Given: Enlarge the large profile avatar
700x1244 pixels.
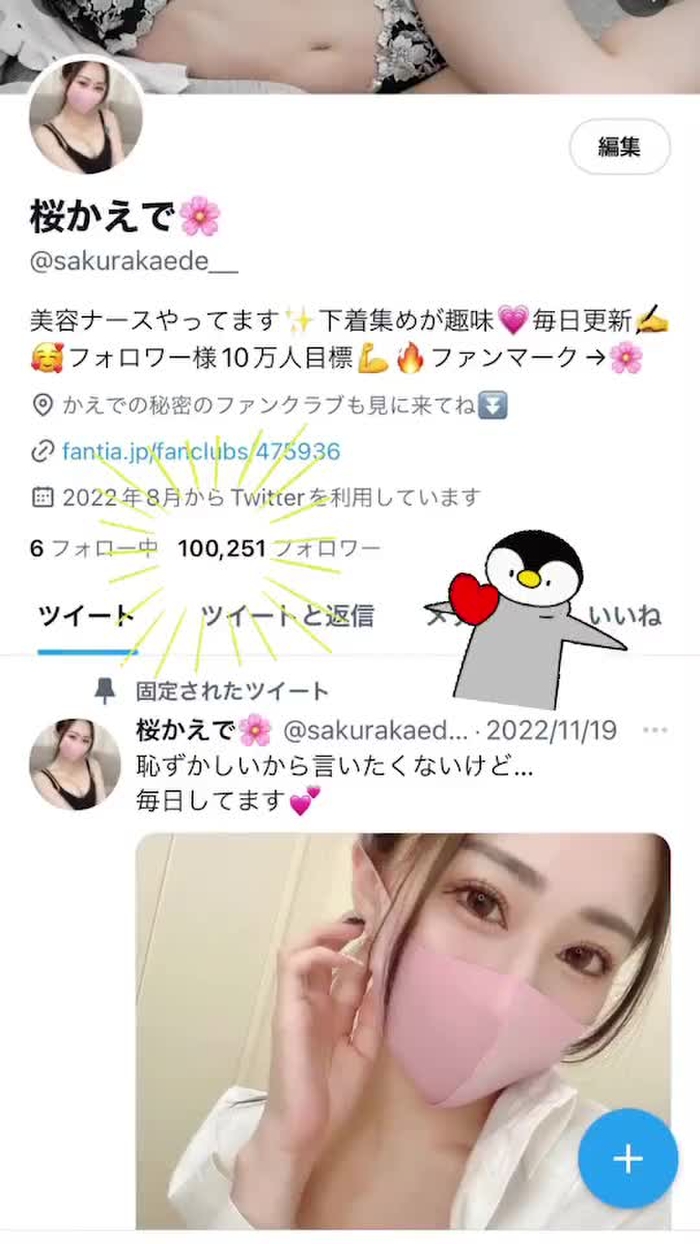Looking at the screenshot, I should point(85,117).
